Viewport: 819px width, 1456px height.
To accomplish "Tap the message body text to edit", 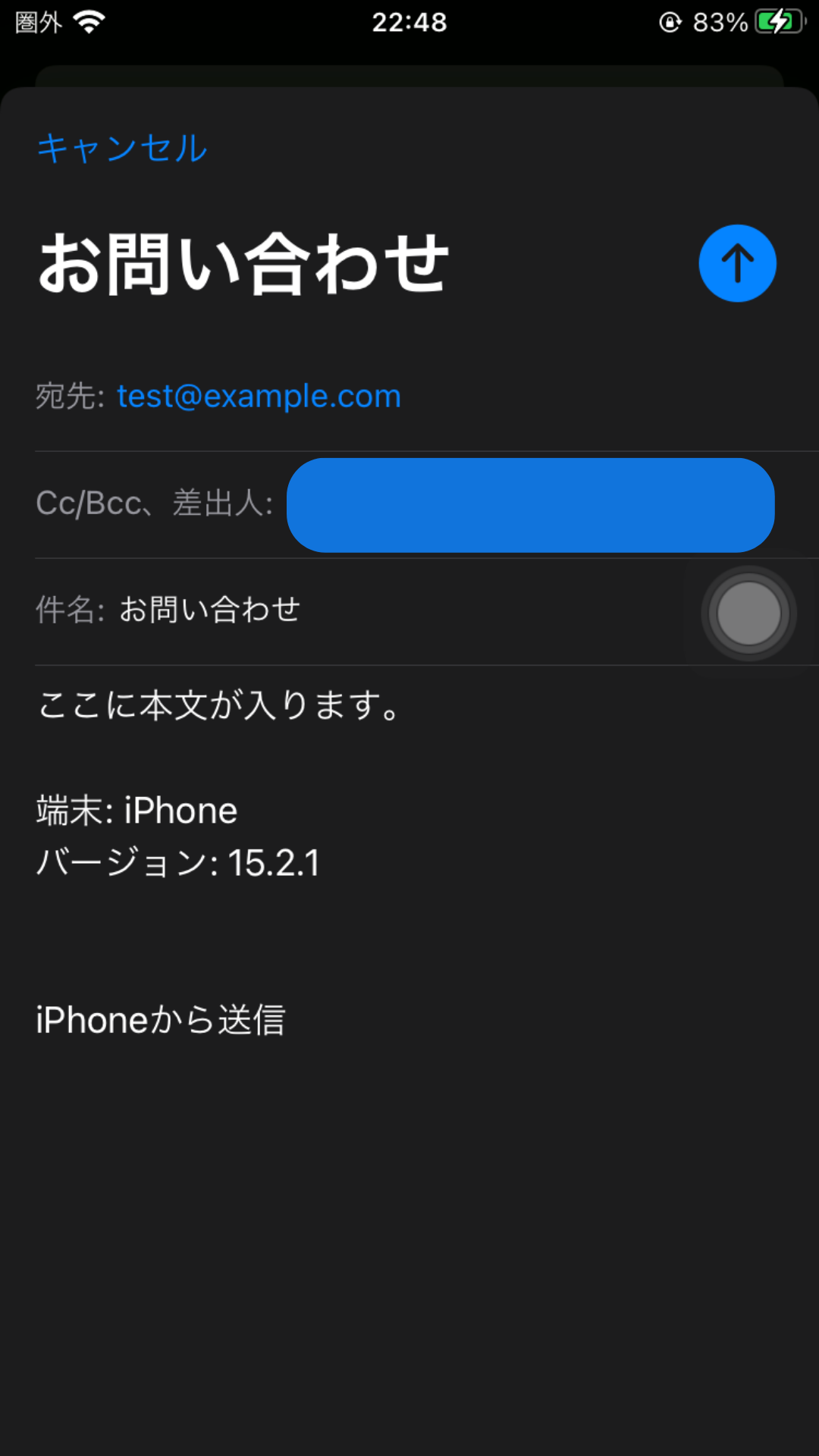I will 218,705.
